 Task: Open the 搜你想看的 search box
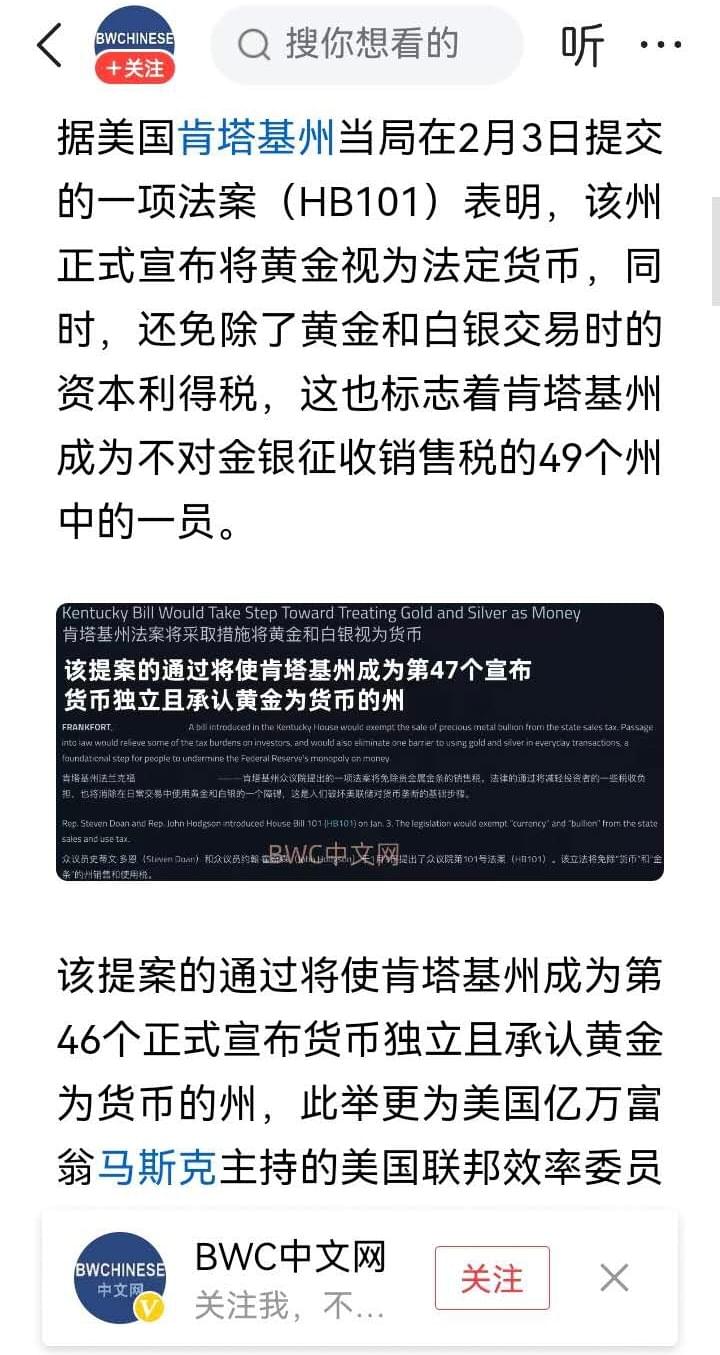367,44
